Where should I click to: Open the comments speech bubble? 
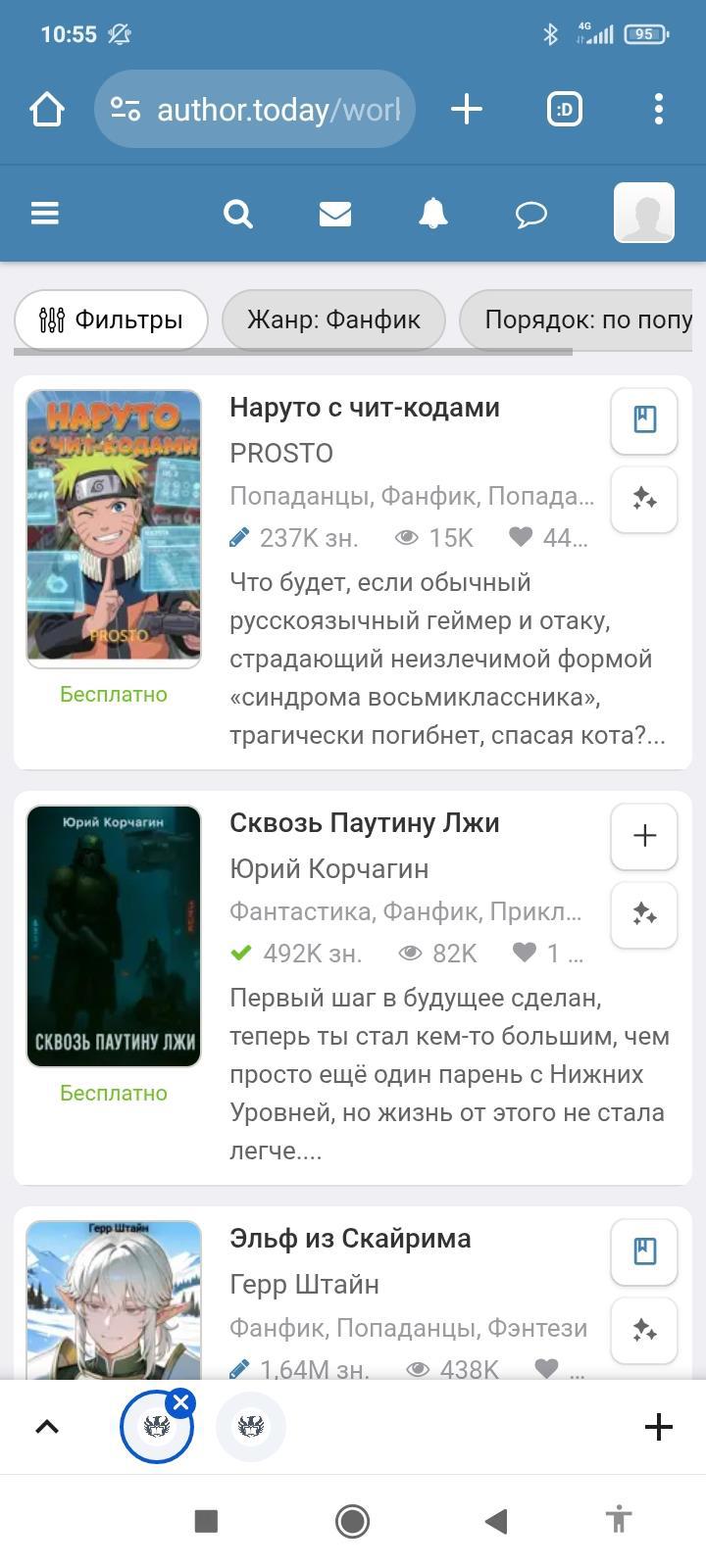530,213
